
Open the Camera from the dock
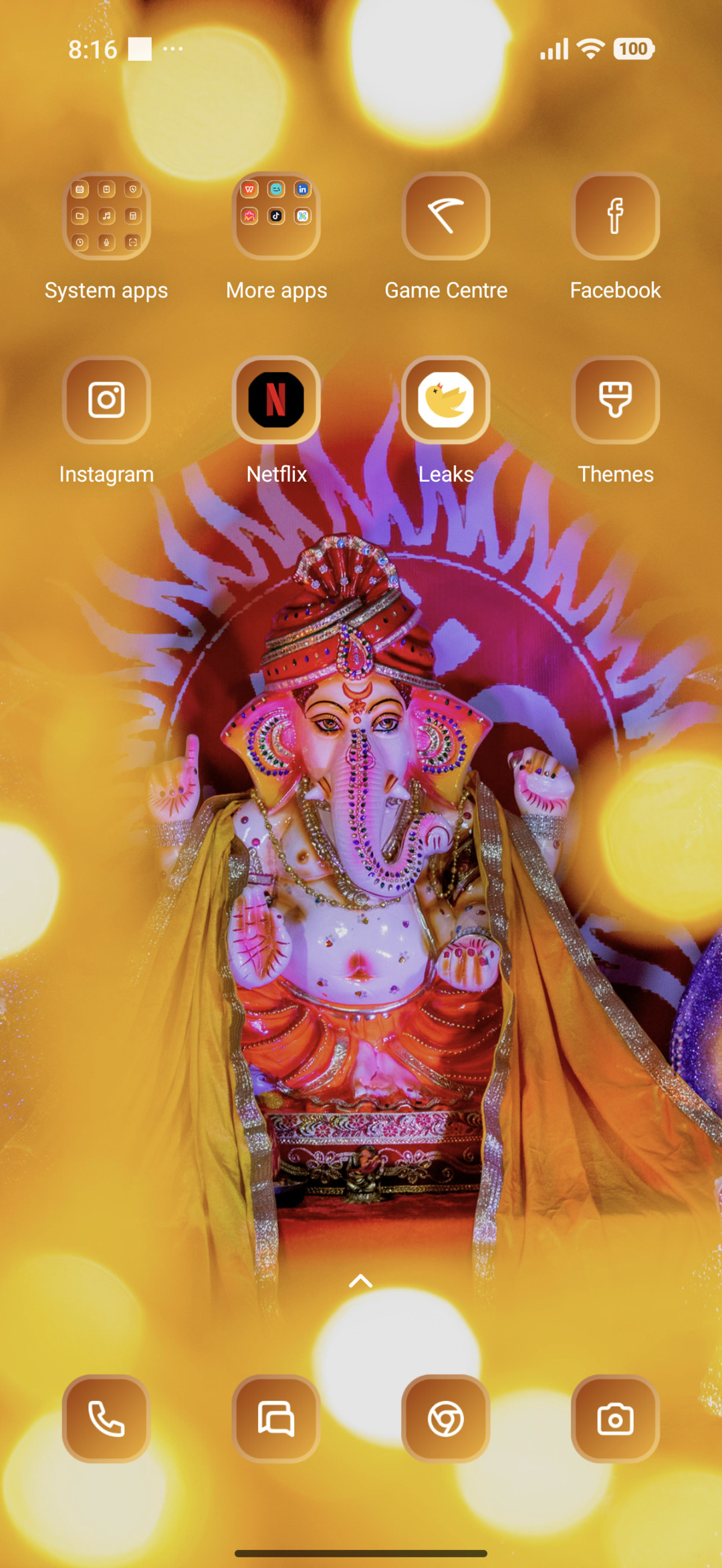[616, 1419]
